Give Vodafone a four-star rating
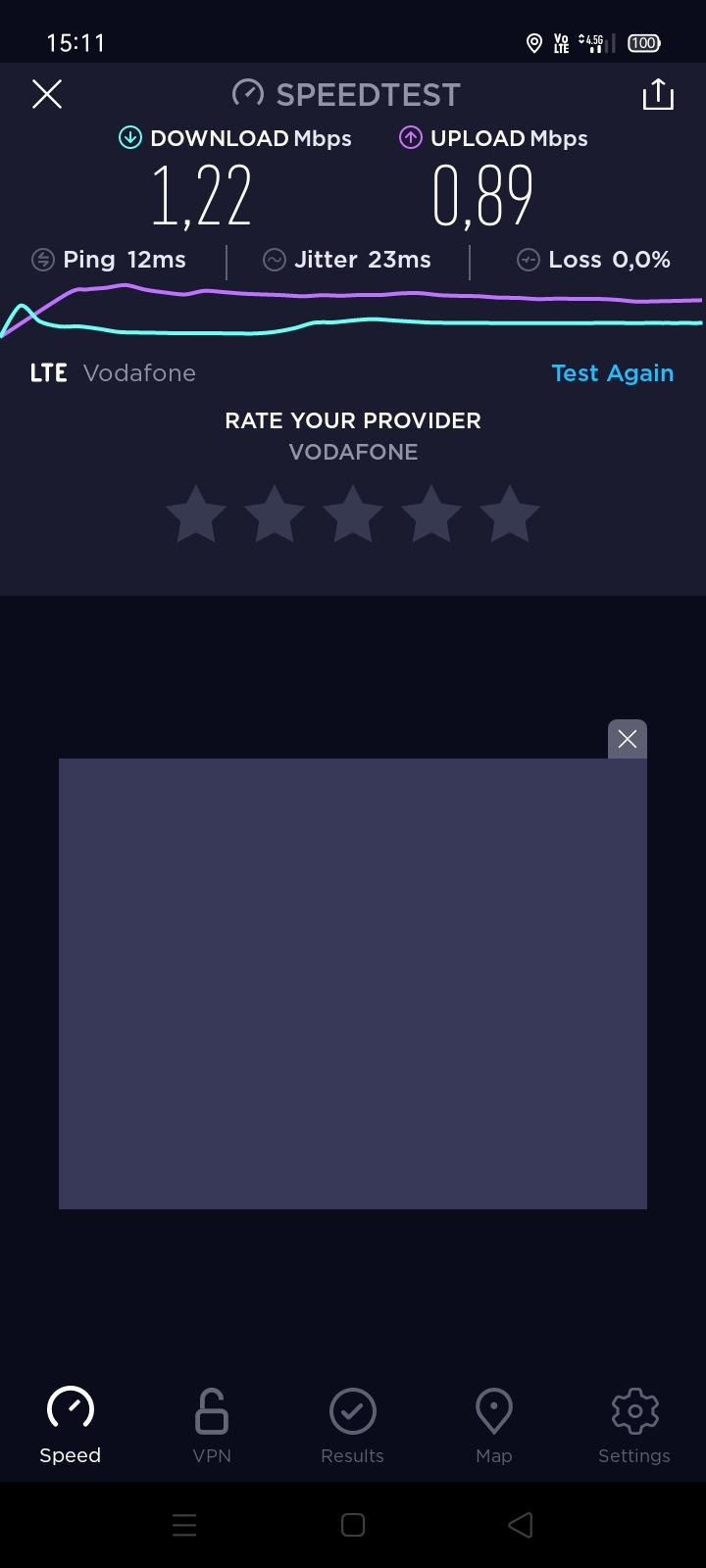 [x=431, y=514]
